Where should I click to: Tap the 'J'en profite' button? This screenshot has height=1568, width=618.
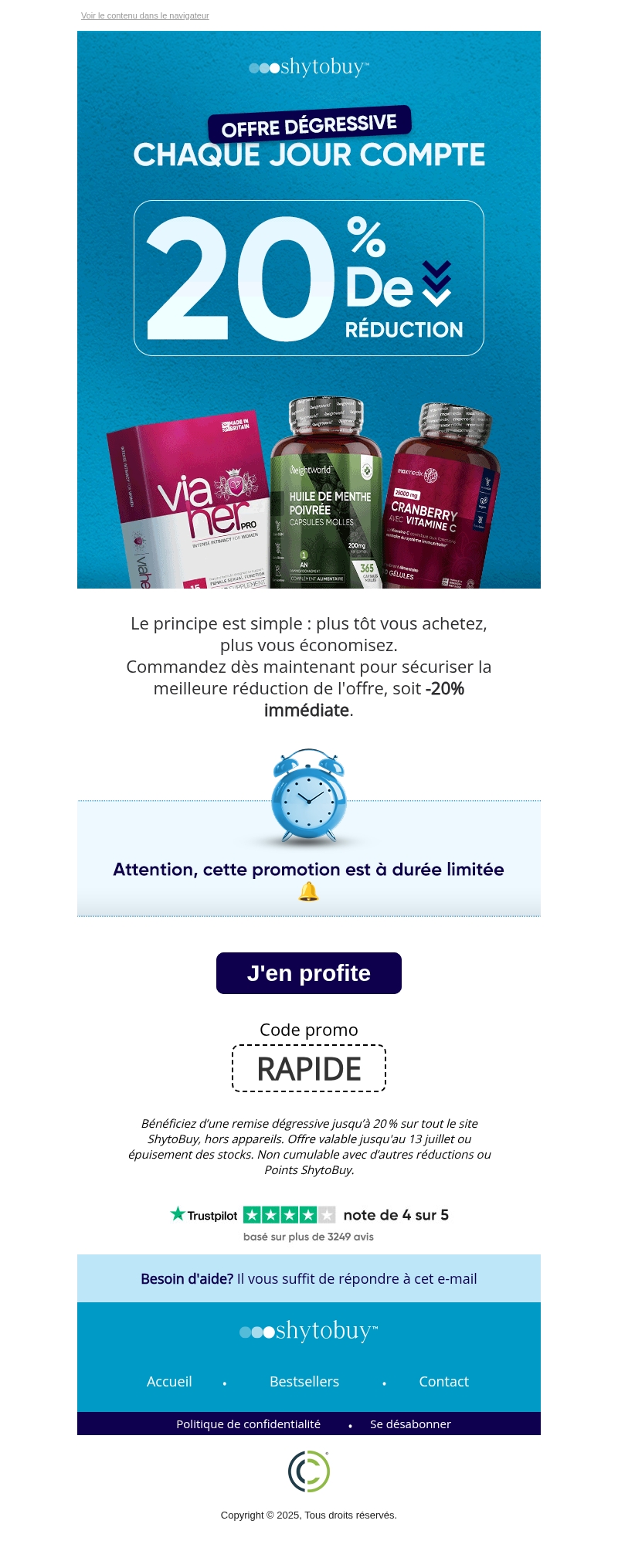coord(308,973)
